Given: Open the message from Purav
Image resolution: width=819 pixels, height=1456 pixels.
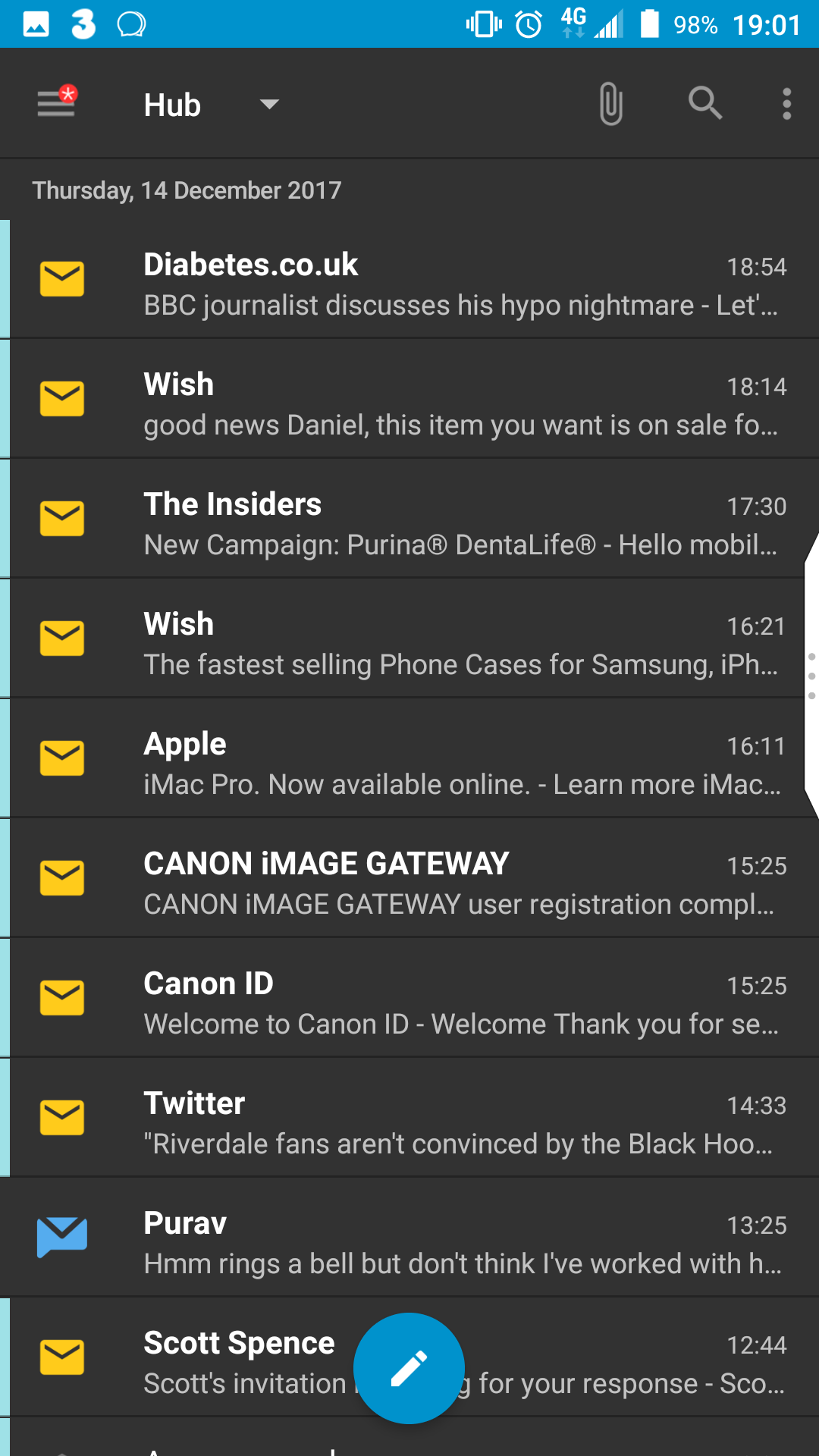Looking at the screenshot, I should point(409,1238).
